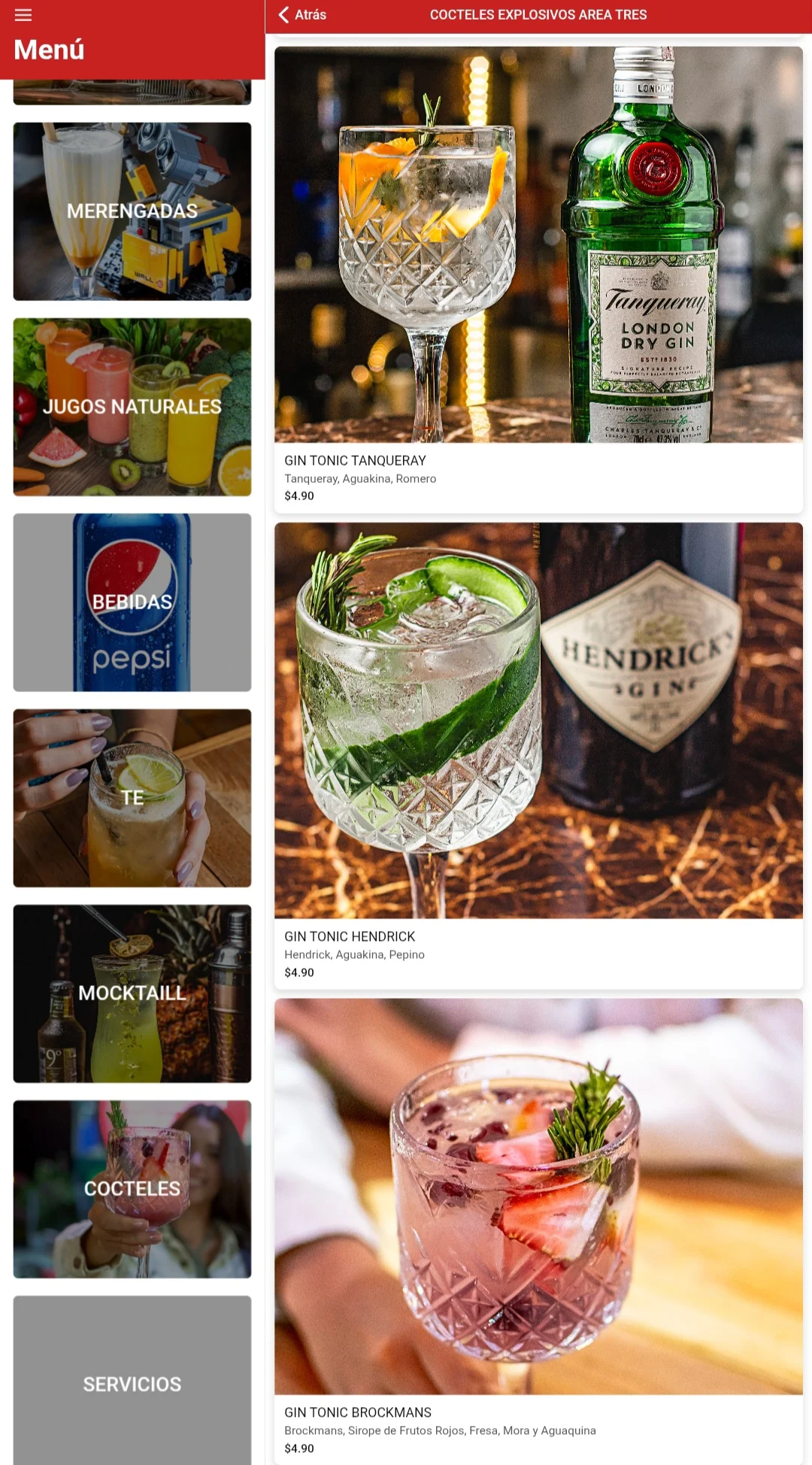The height and width of the screenshot is (1465, 812).
Task: Open the Servicios category
Action: pos(132,1380)
